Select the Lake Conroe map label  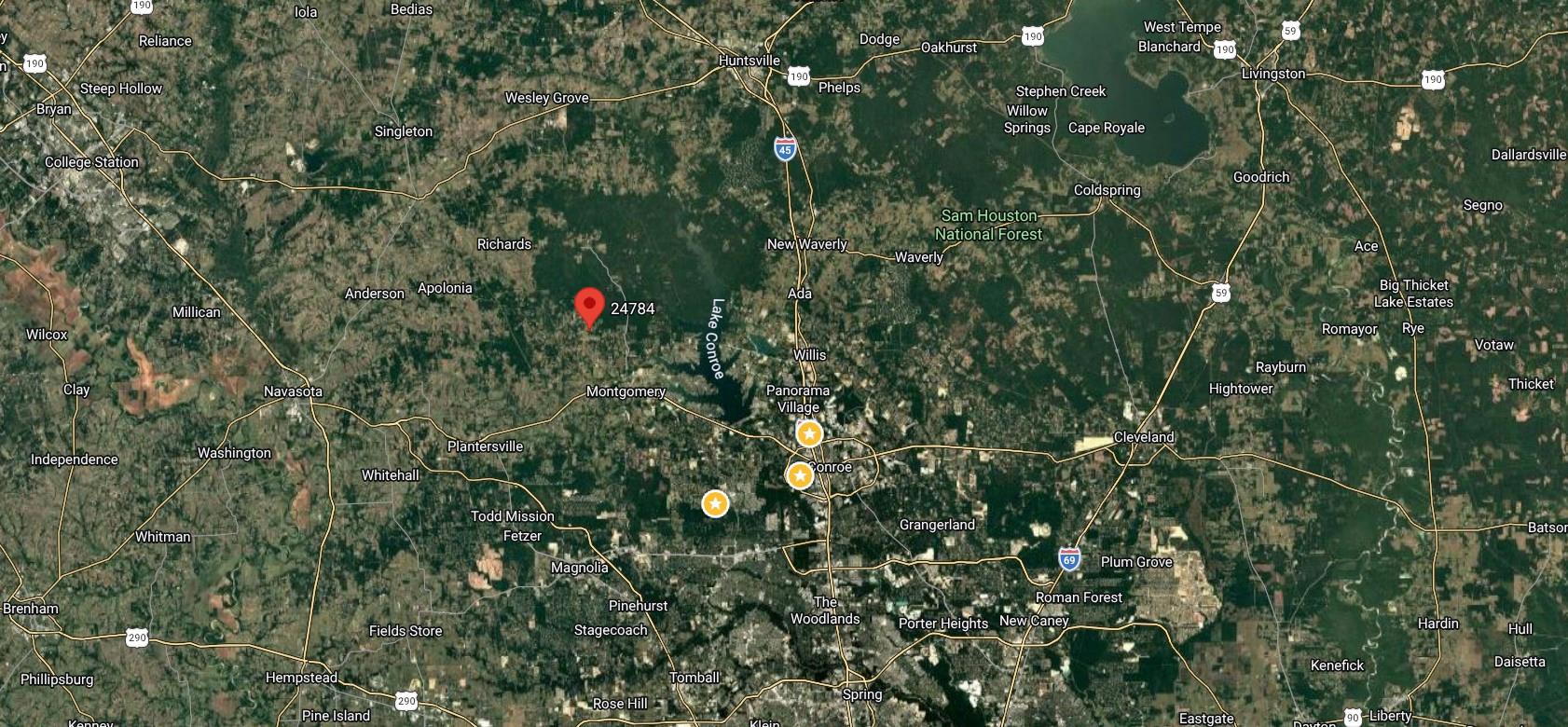click(x=716, y=338)
